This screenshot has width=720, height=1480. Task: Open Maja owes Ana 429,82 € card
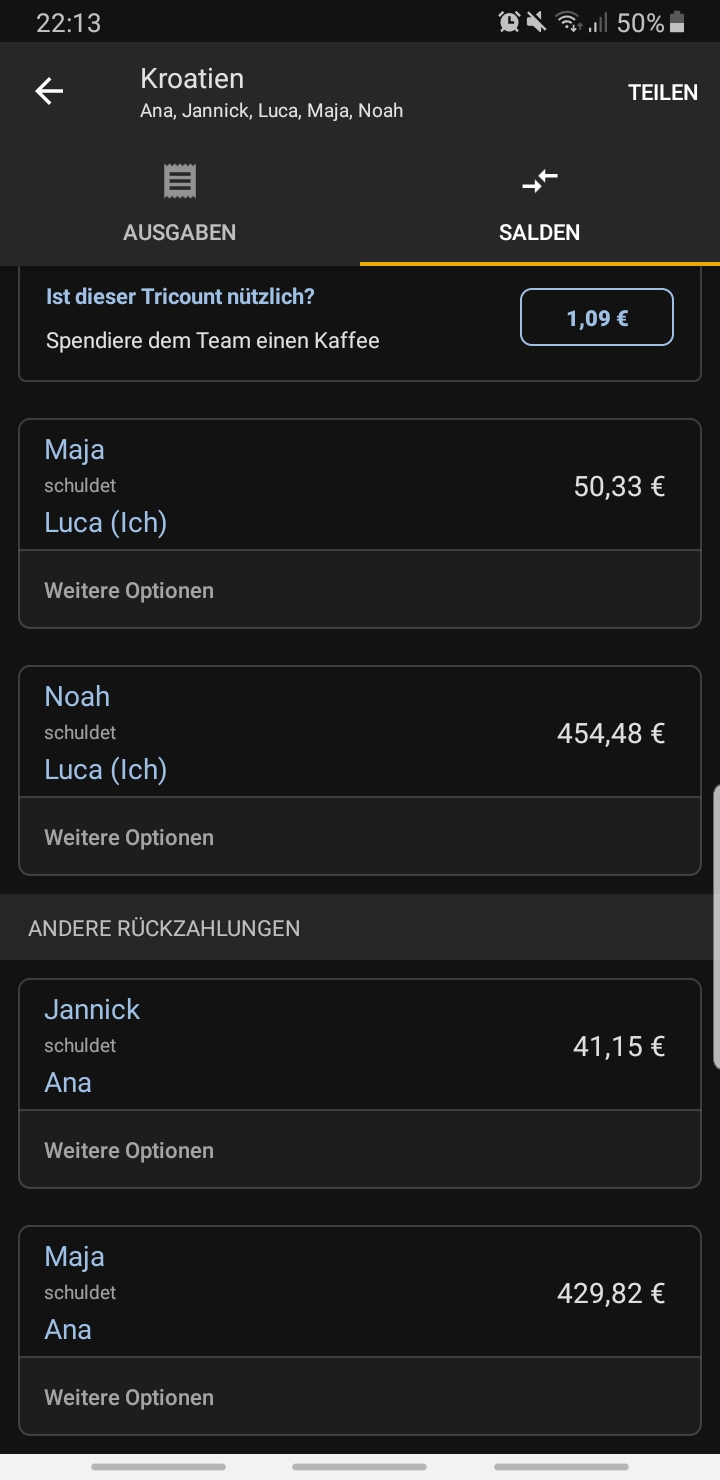click(x=360, y=1293)
